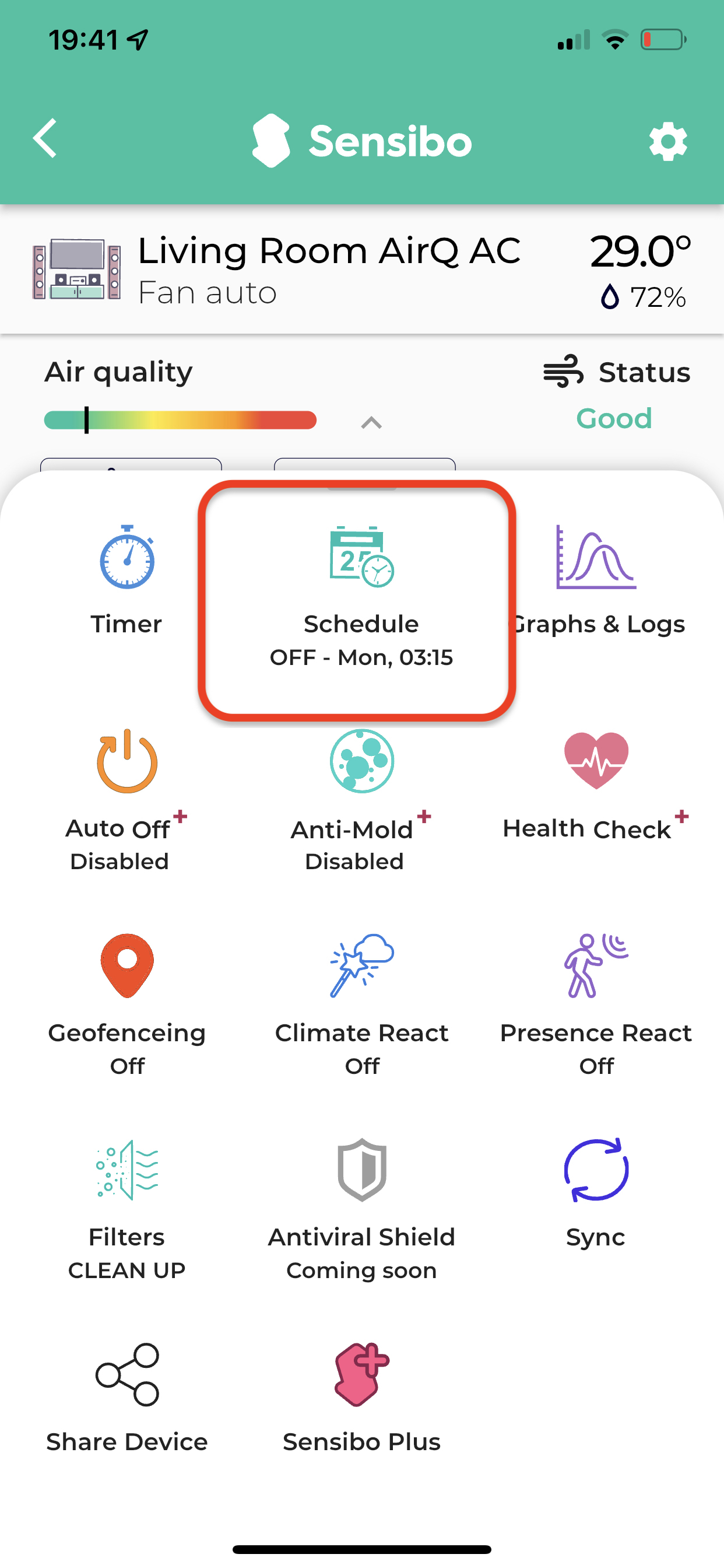Go back using the header arrow
This screenshot has width=724, height=1568.
click(x=45, y=139)
